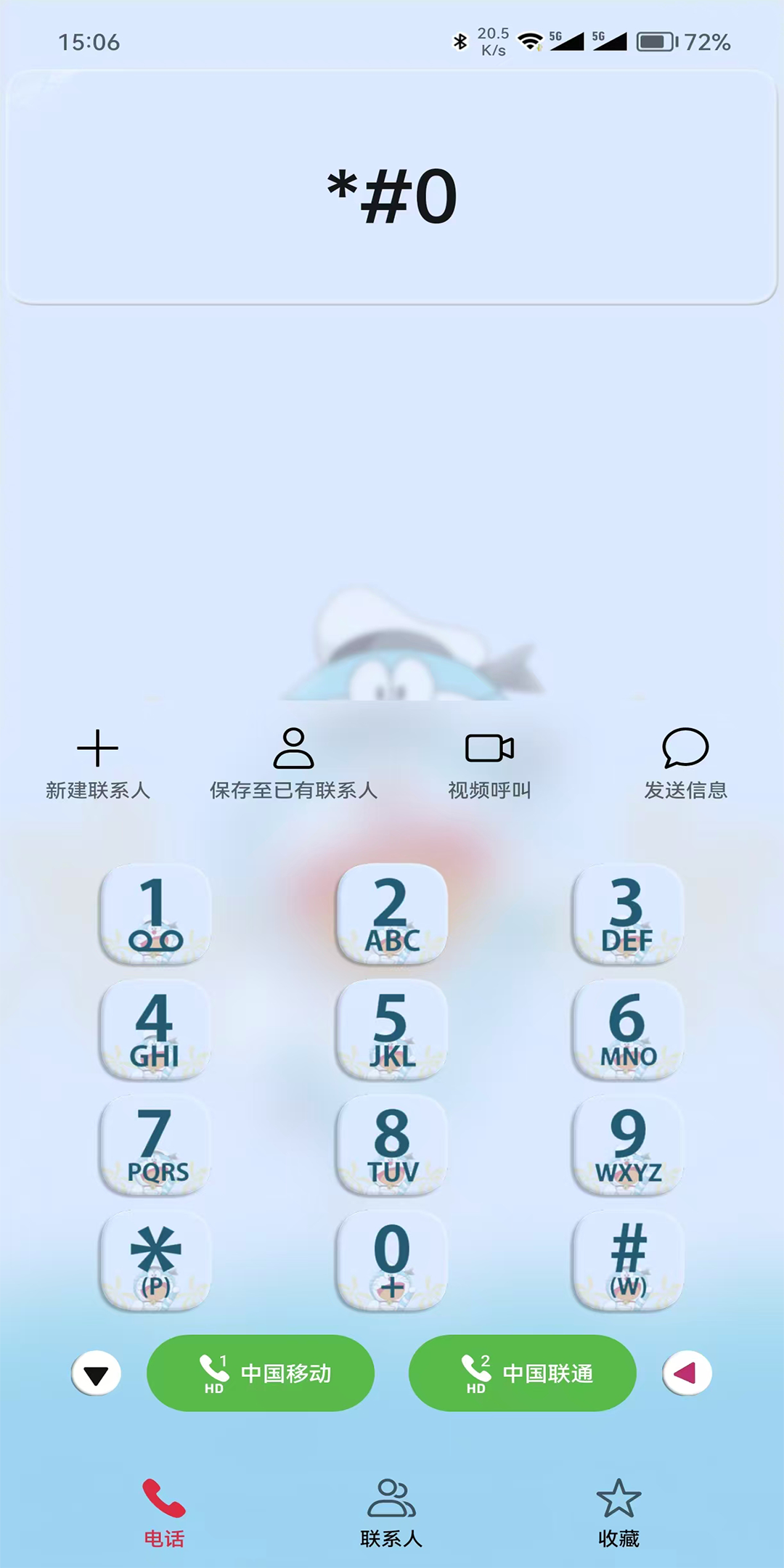Call using 中国移动 SIM 1
784x1568 pixels.
click(261, 1373)
